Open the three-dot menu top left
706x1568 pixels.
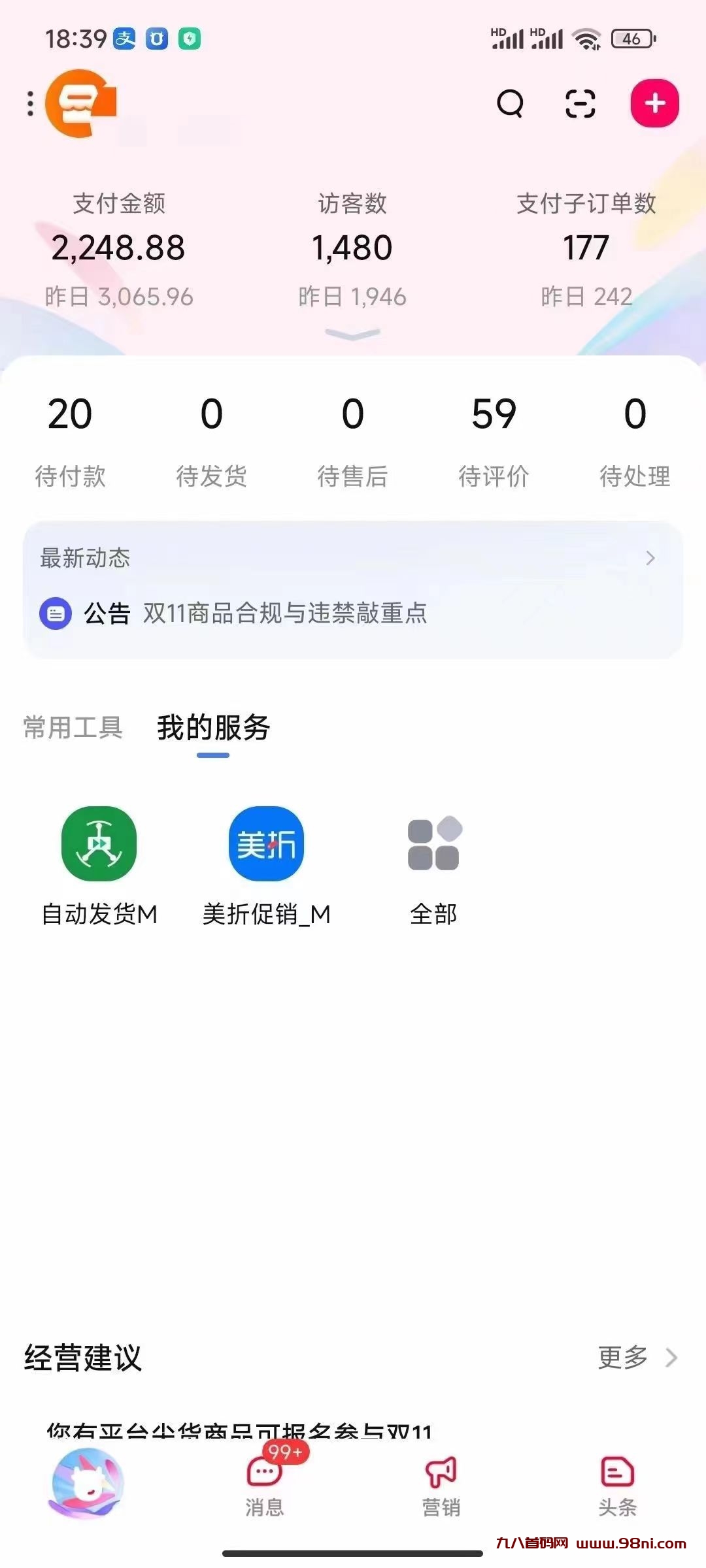[x=29, y=105]
